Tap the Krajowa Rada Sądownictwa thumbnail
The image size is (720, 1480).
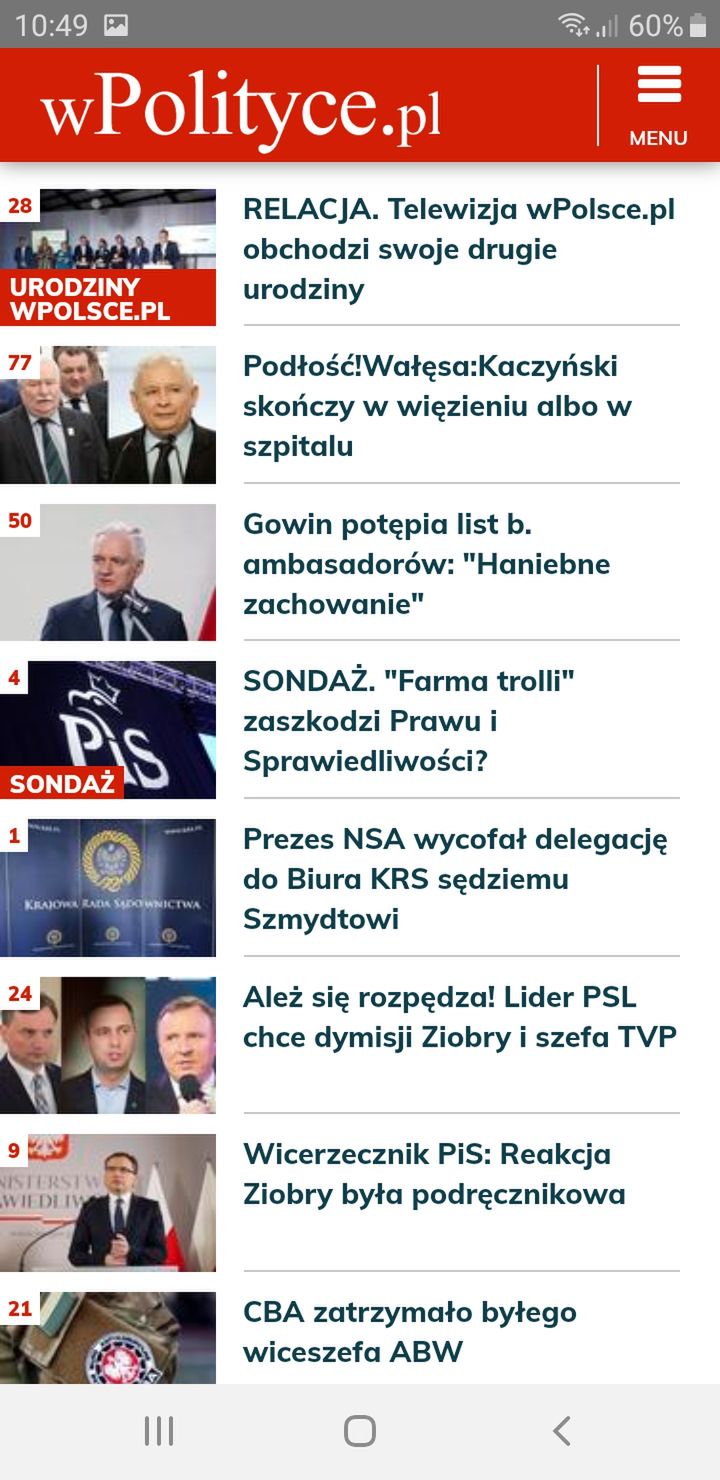(x=108, y=888)
